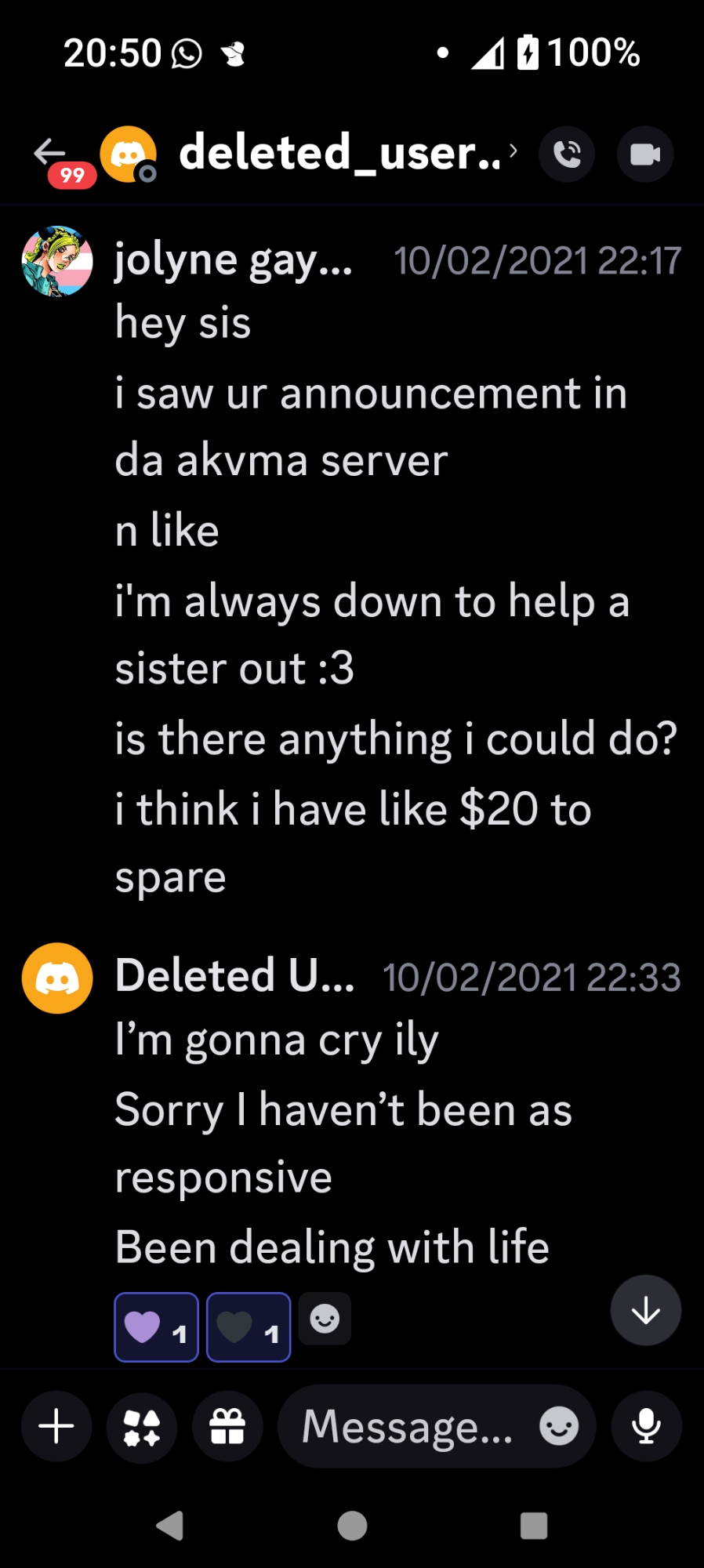
Task: Toggle the black heart reaction
Action: click(x=249, y=1327)
